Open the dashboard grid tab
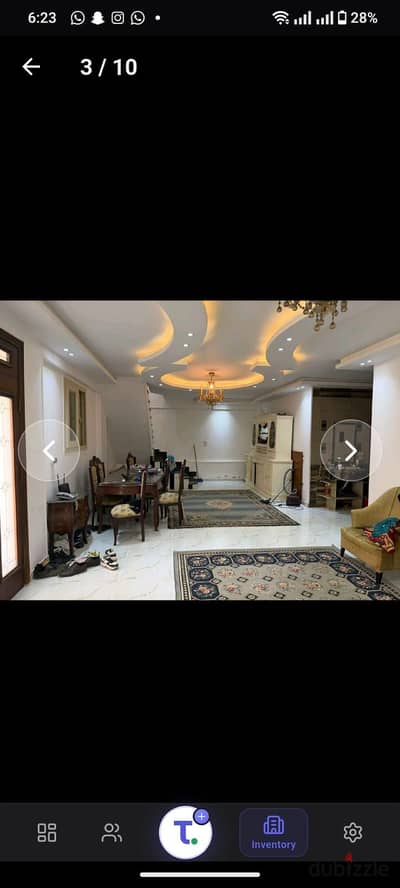400x888 pixels. tap(47, 832)
